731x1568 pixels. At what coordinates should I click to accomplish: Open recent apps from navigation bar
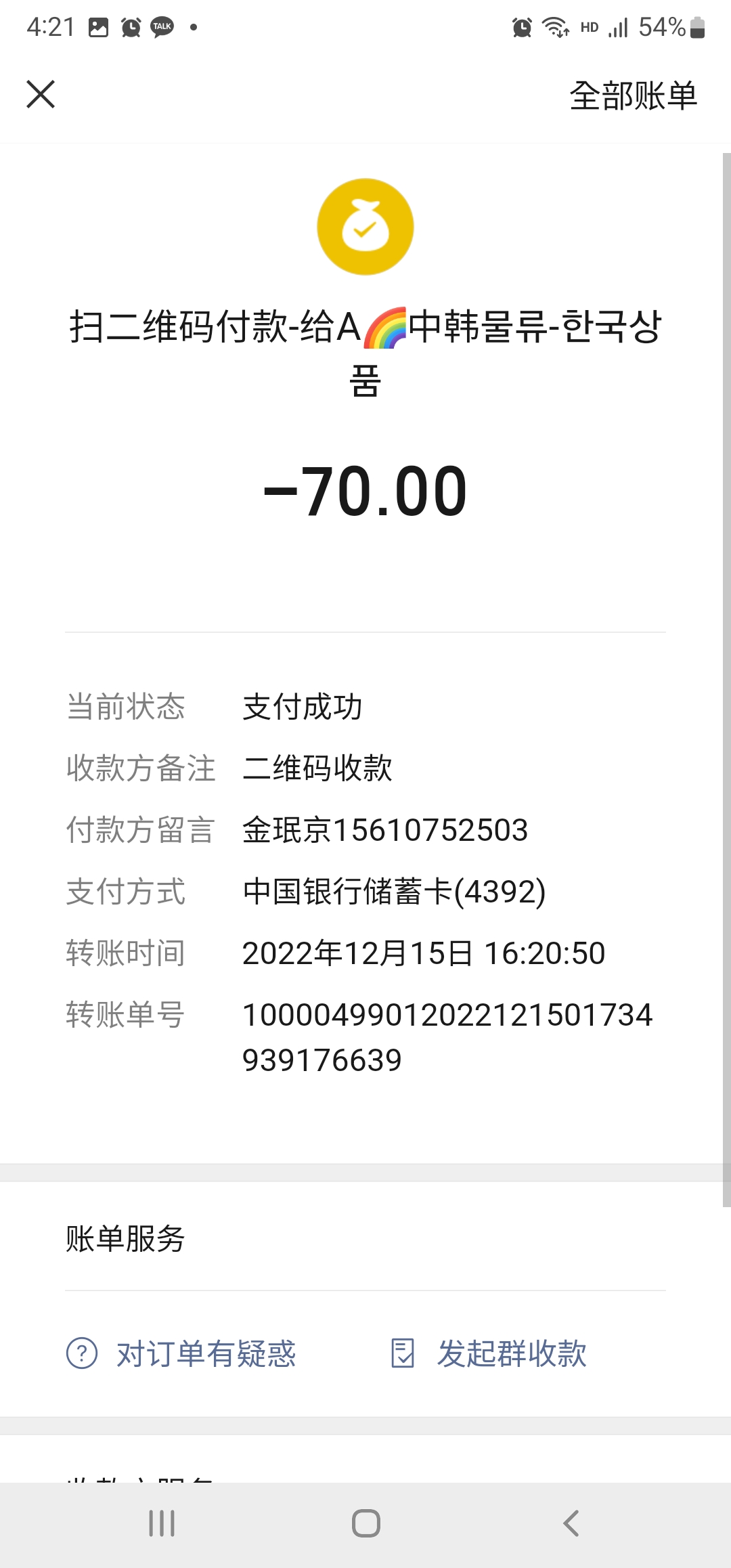[162, 1523]
